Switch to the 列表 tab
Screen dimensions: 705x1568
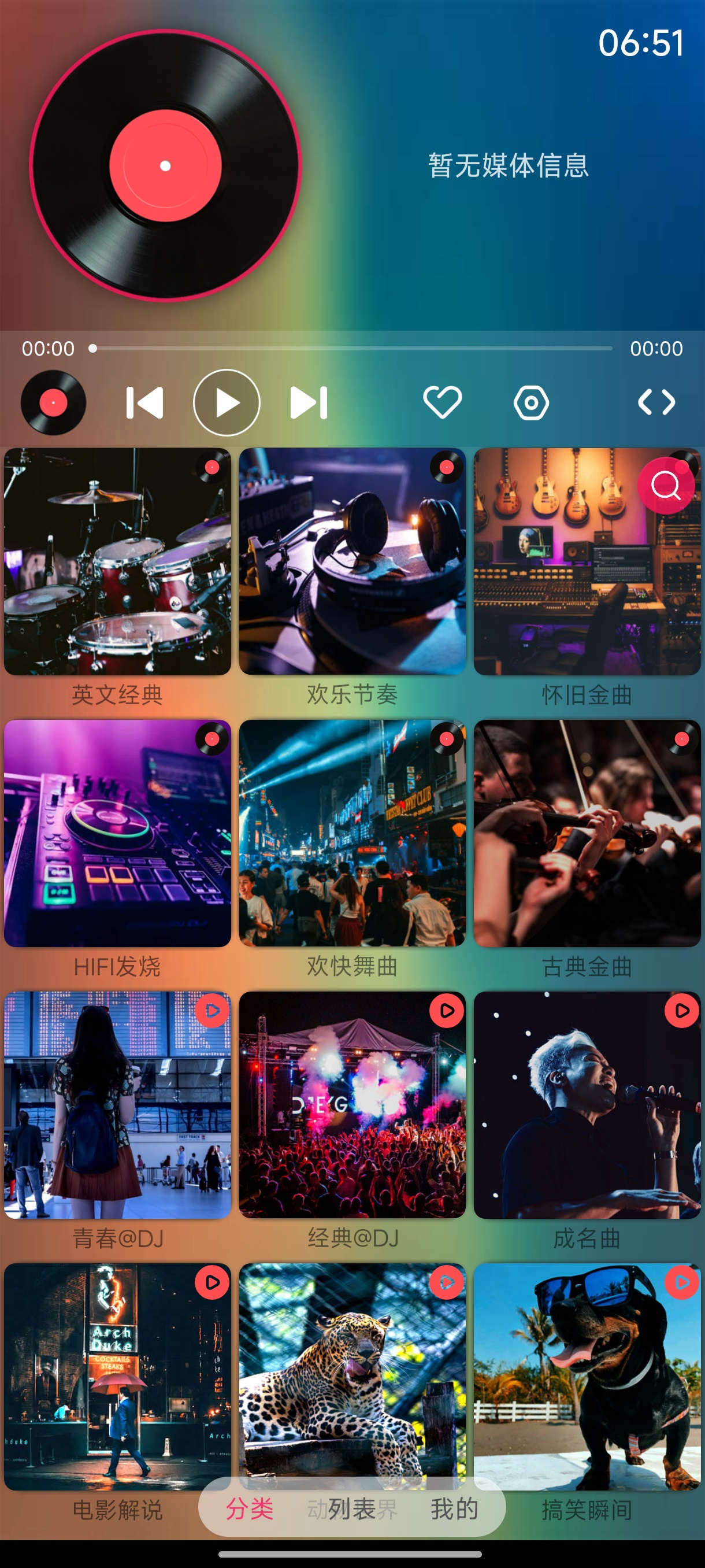(x=352, y=1509)
